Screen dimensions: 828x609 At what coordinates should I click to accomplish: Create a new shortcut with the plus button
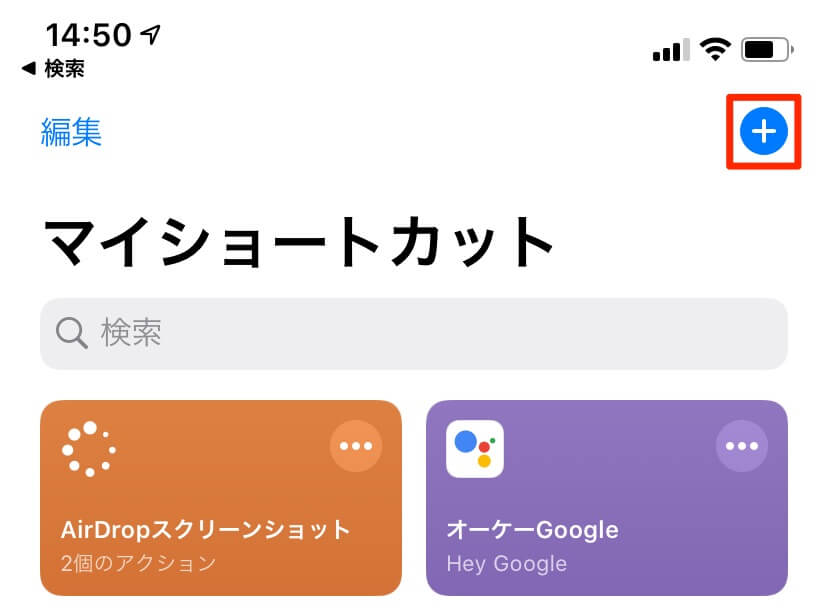[x=764, y=131]
